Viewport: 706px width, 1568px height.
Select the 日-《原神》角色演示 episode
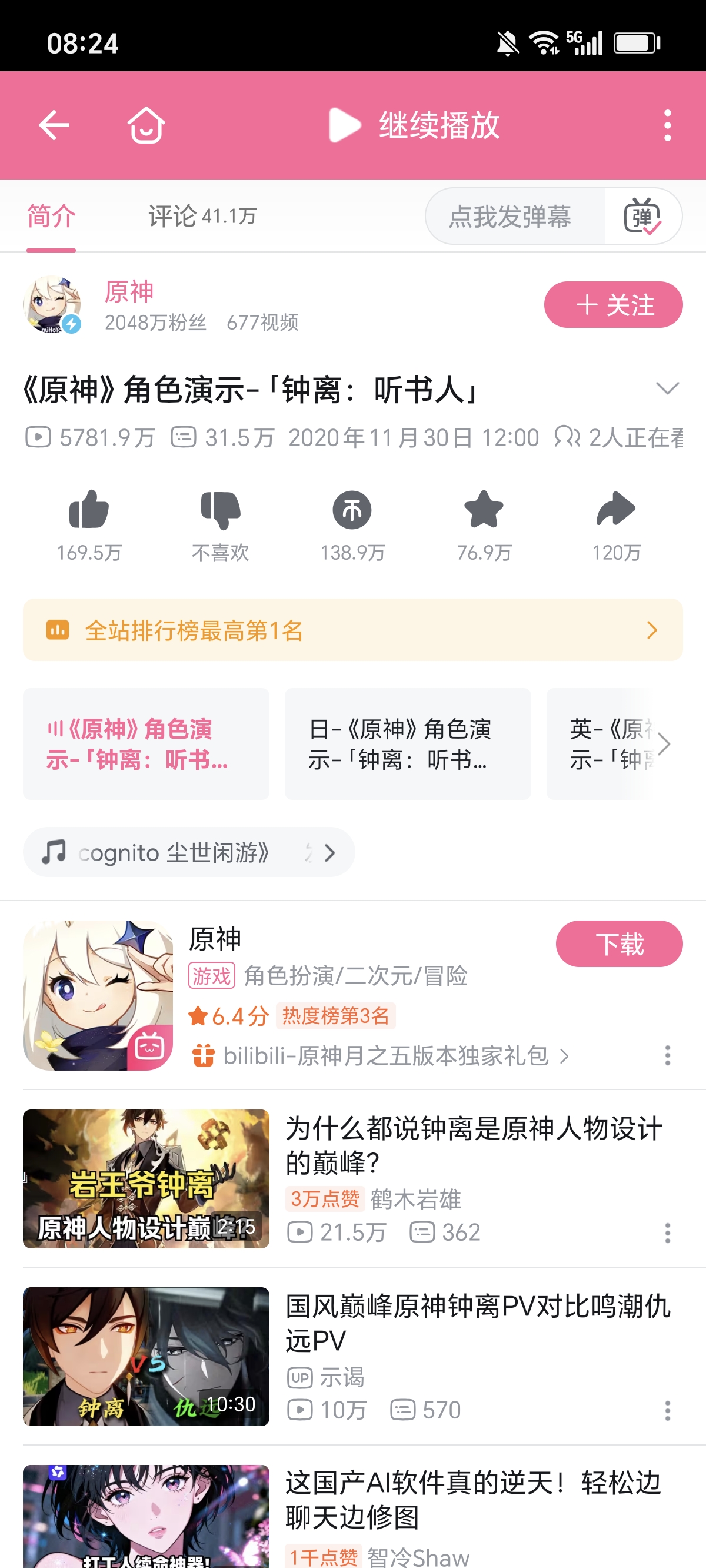(408, 744)
